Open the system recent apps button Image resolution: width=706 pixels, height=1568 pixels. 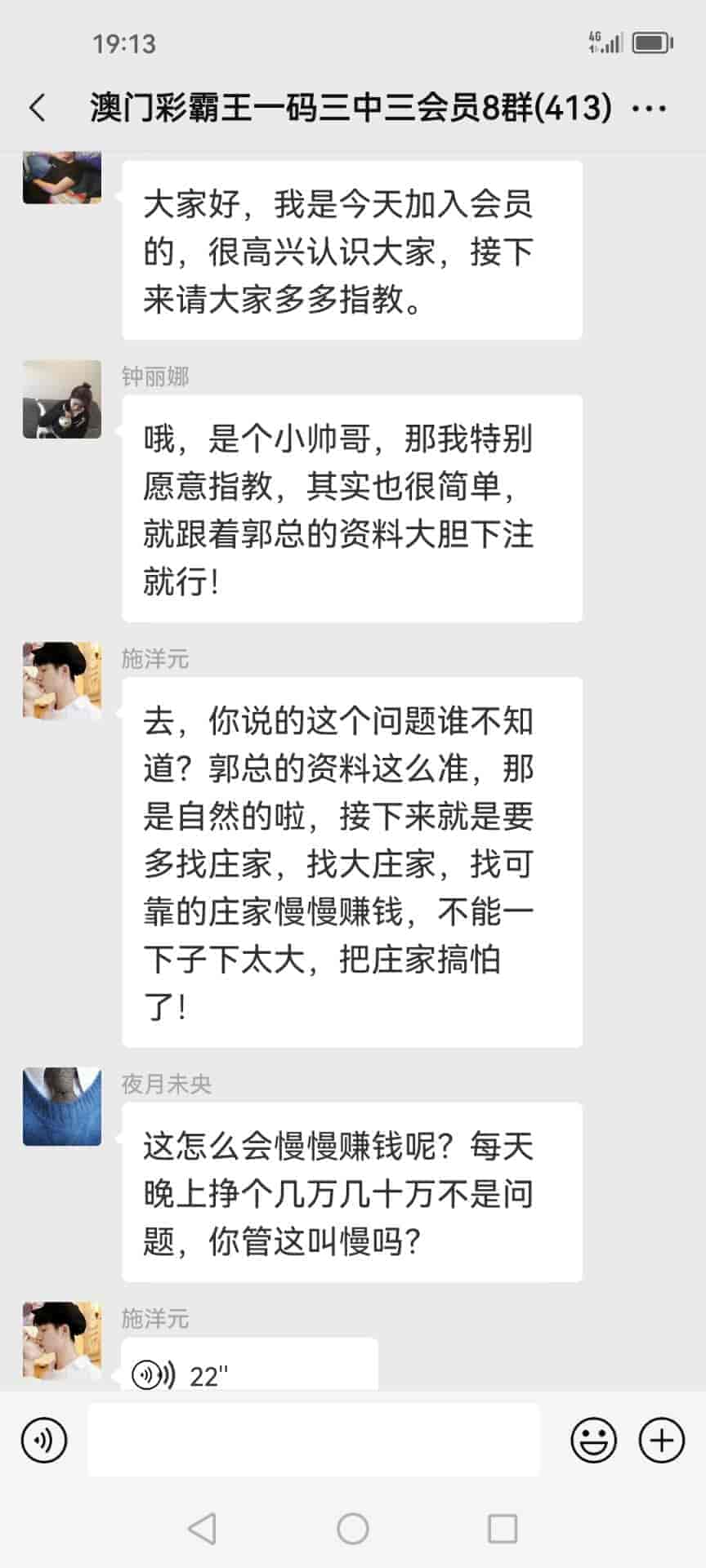(x=502, y=1529)
